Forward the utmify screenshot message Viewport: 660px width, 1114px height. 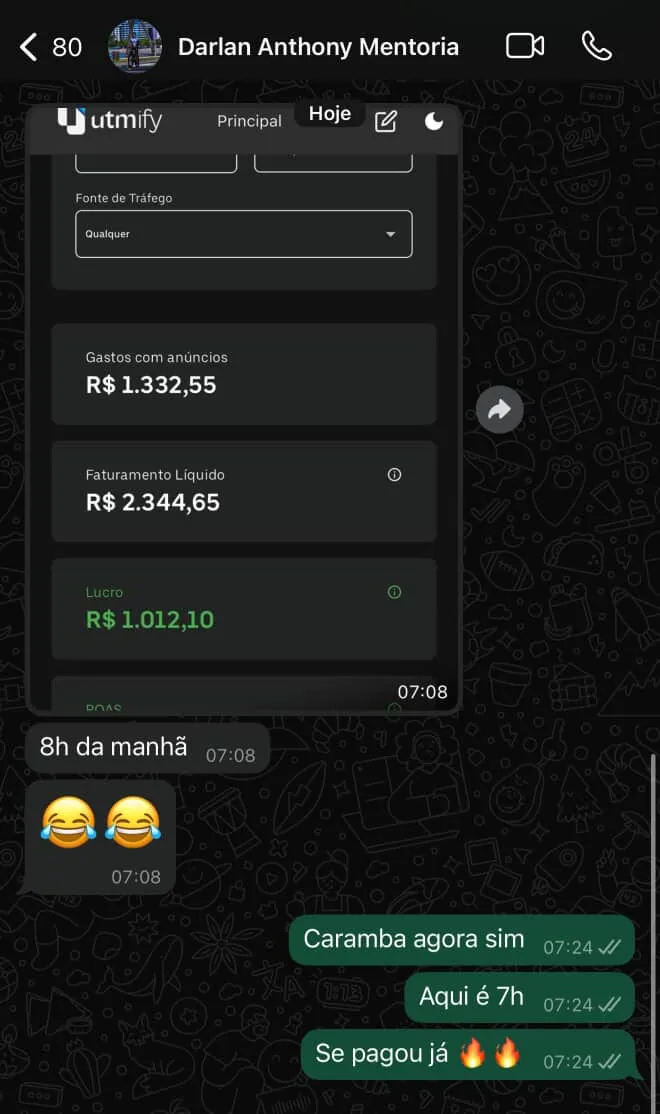coord(499,409)
